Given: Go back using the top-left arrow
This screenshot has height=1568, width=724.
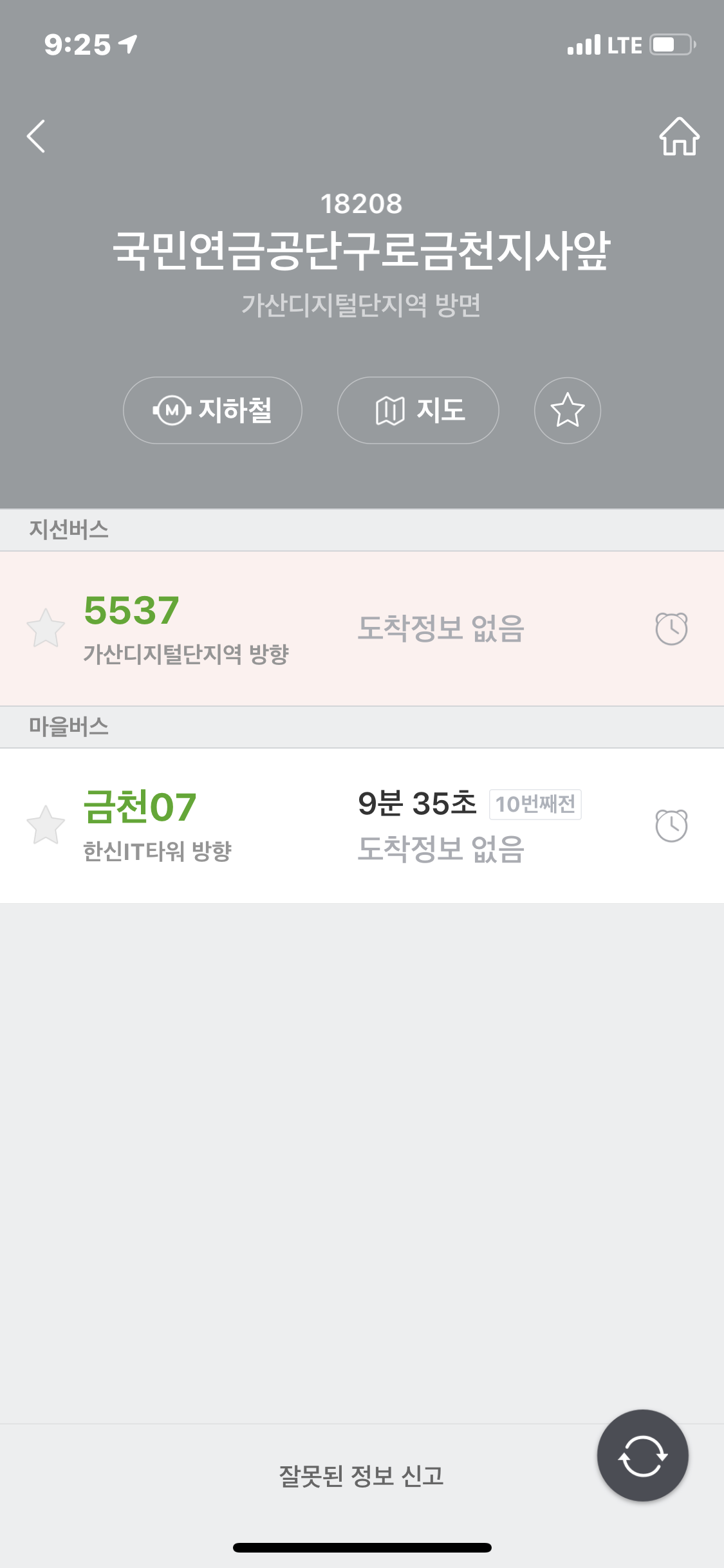Looking at the screenshot, I should tap(37, 136).
